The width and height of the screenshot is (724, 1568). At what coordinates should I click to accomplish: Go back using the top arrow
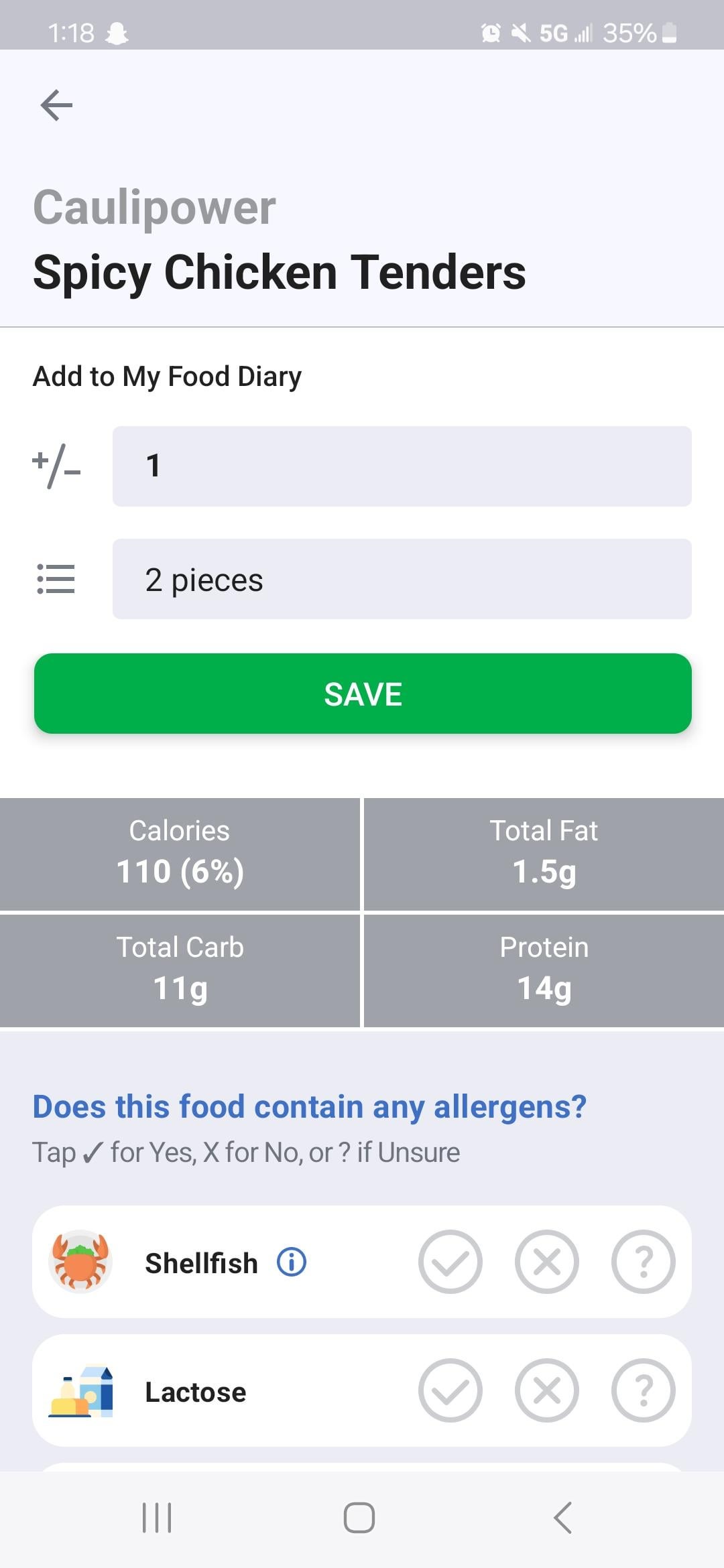pyautogui.click(x=56, y=105)
